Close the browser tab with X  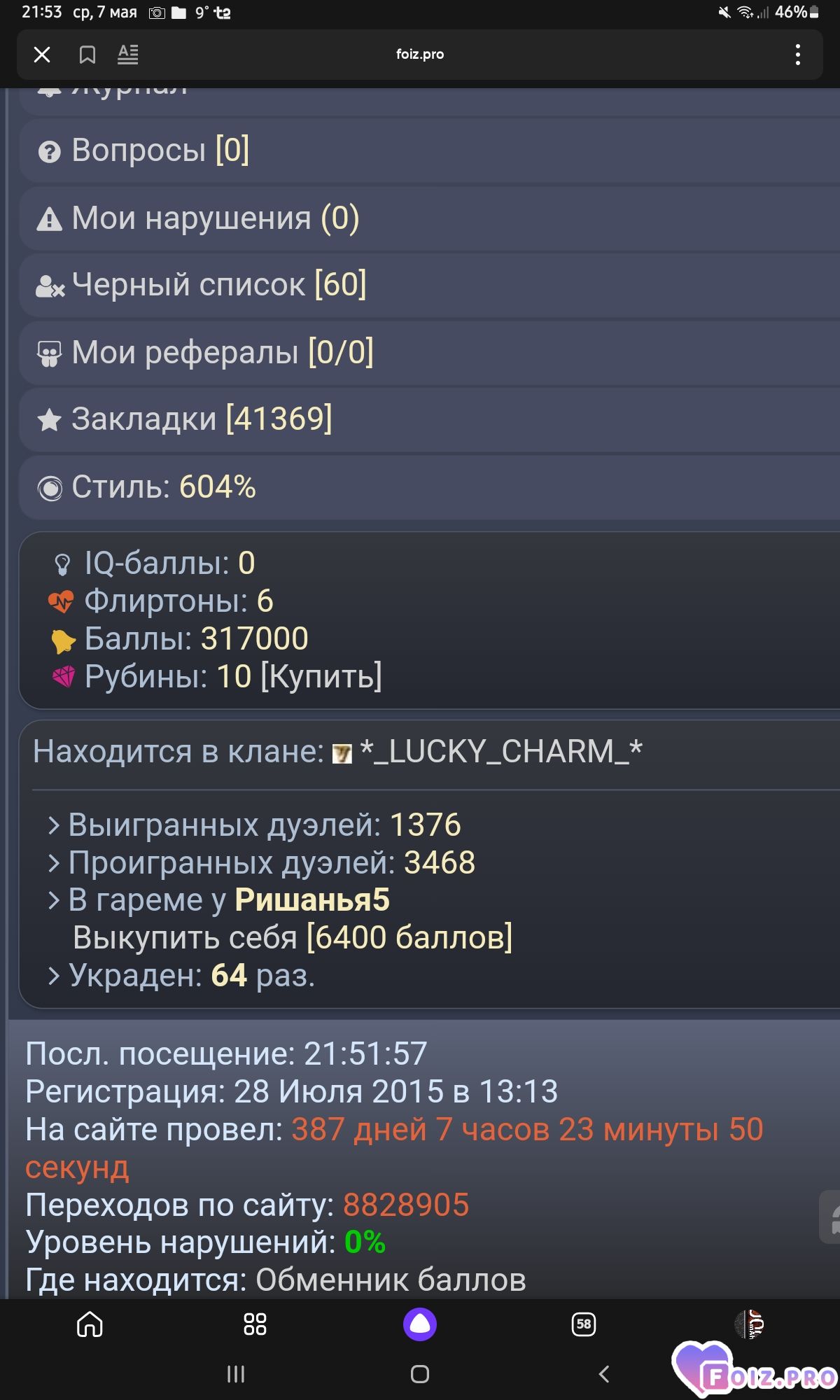click(x=42, y=55)
